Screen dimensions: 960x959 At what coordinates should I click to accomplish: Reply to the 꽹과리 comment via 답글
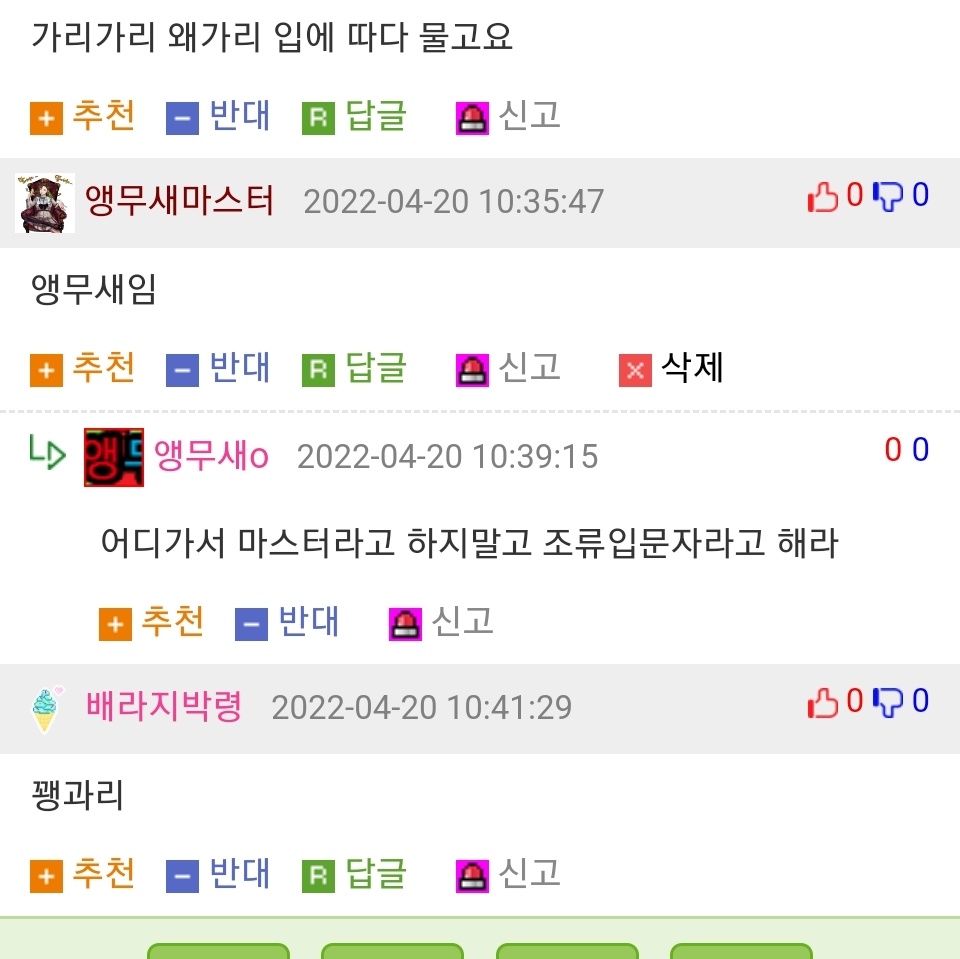(354, 874)
